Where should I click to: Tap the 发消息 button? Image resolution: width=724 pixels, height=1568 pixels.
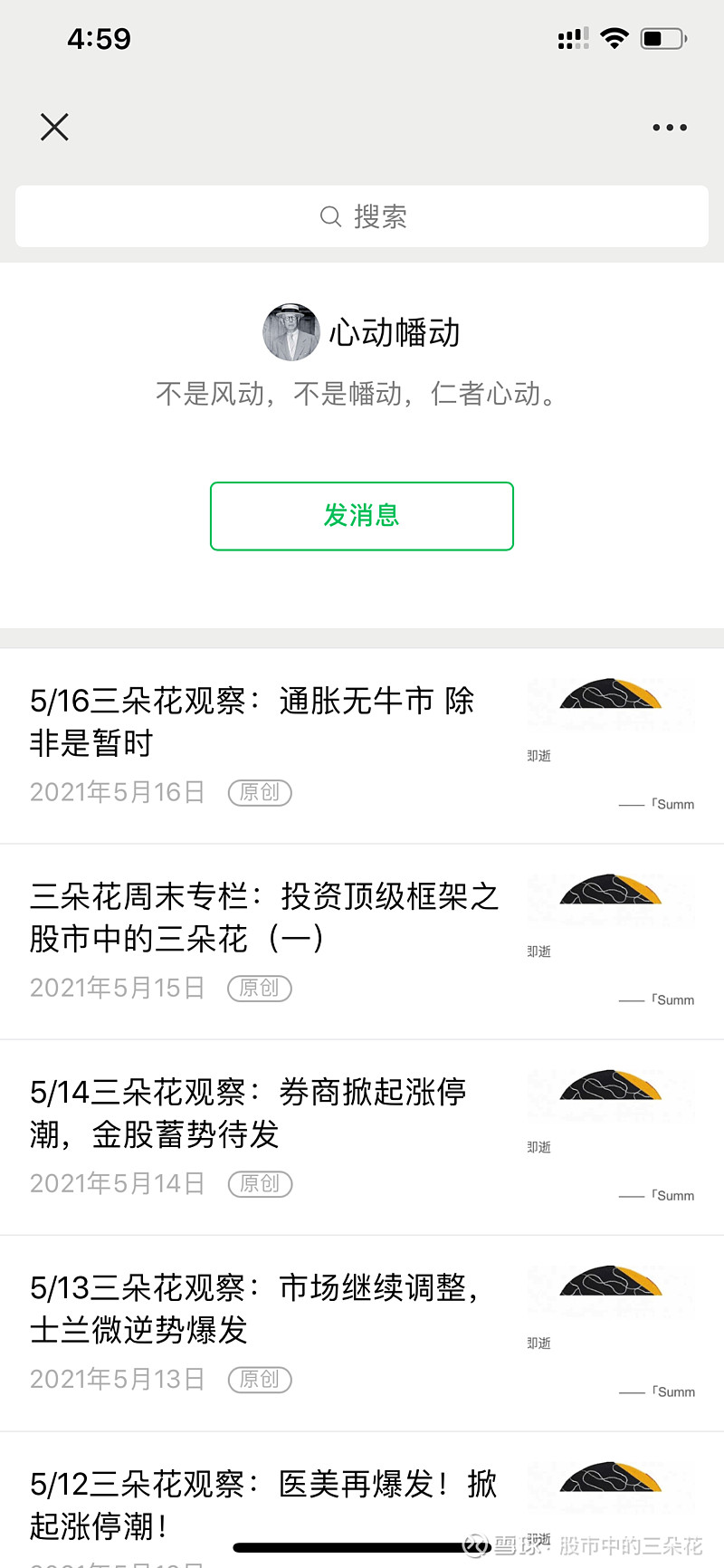[x=361, y=516]
